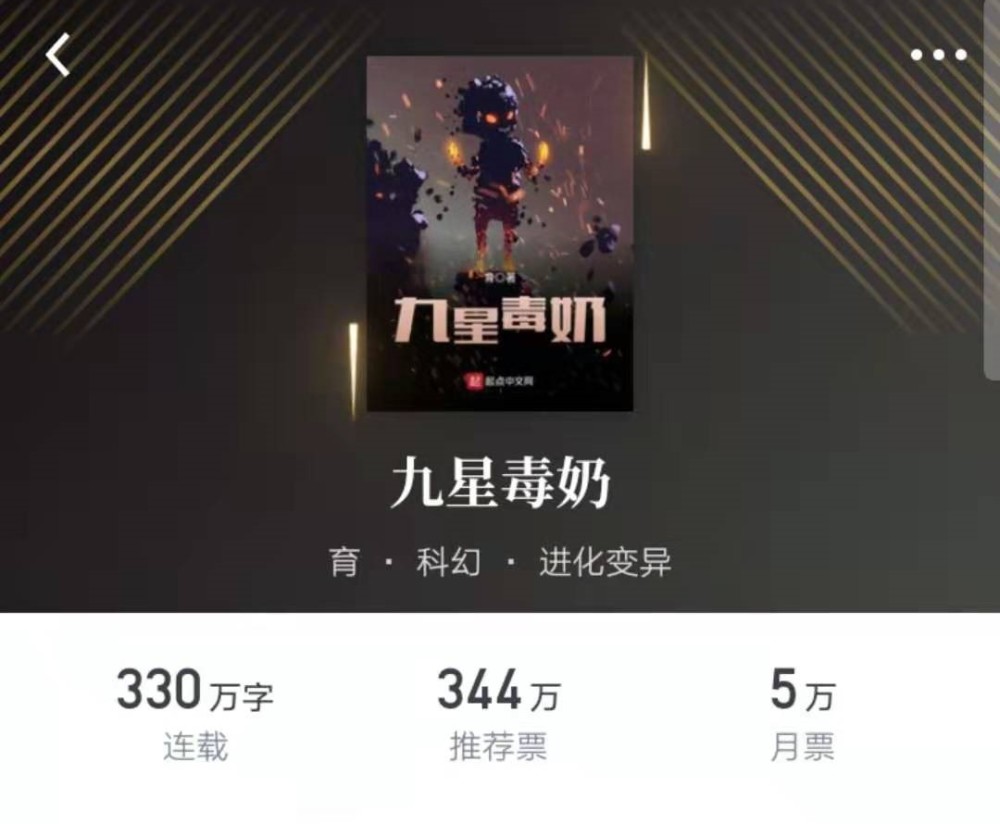
Task: View the 推荐票 recommendation votes
Action: pos(498,715)
